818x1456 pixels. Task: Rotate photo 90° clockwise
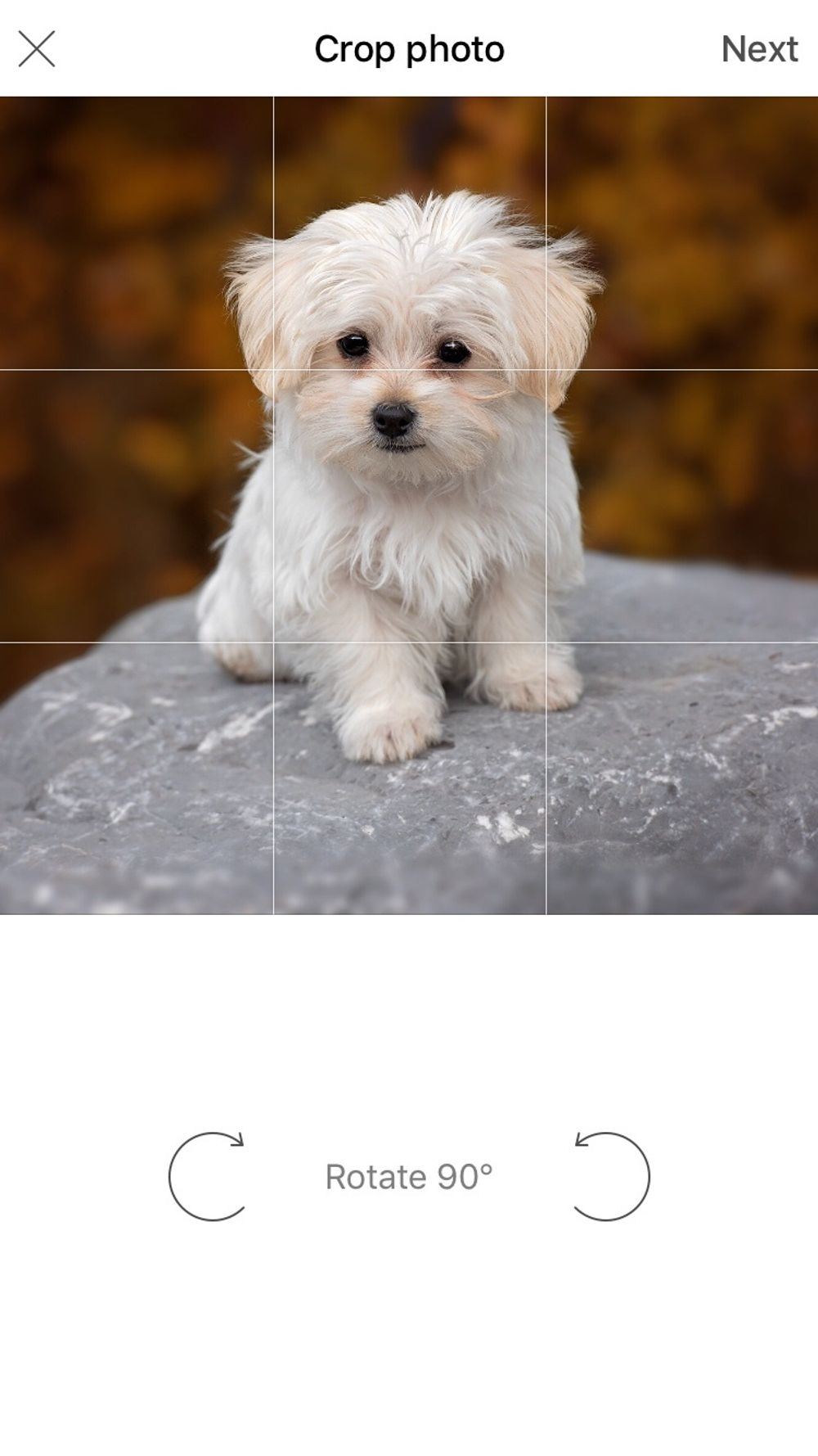tap(208, 1176)
